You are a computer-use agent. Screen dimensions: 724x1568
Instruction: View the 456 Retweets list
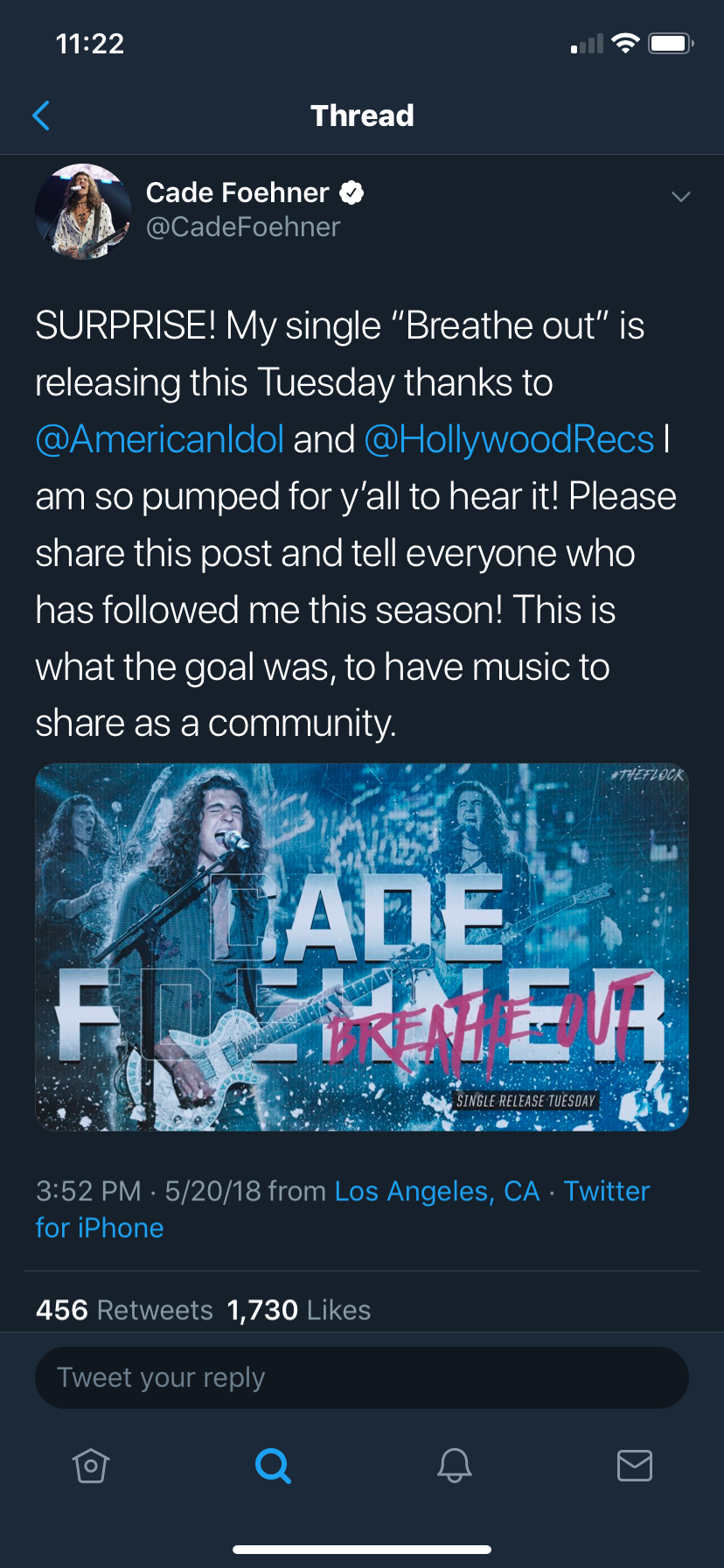124,1310
